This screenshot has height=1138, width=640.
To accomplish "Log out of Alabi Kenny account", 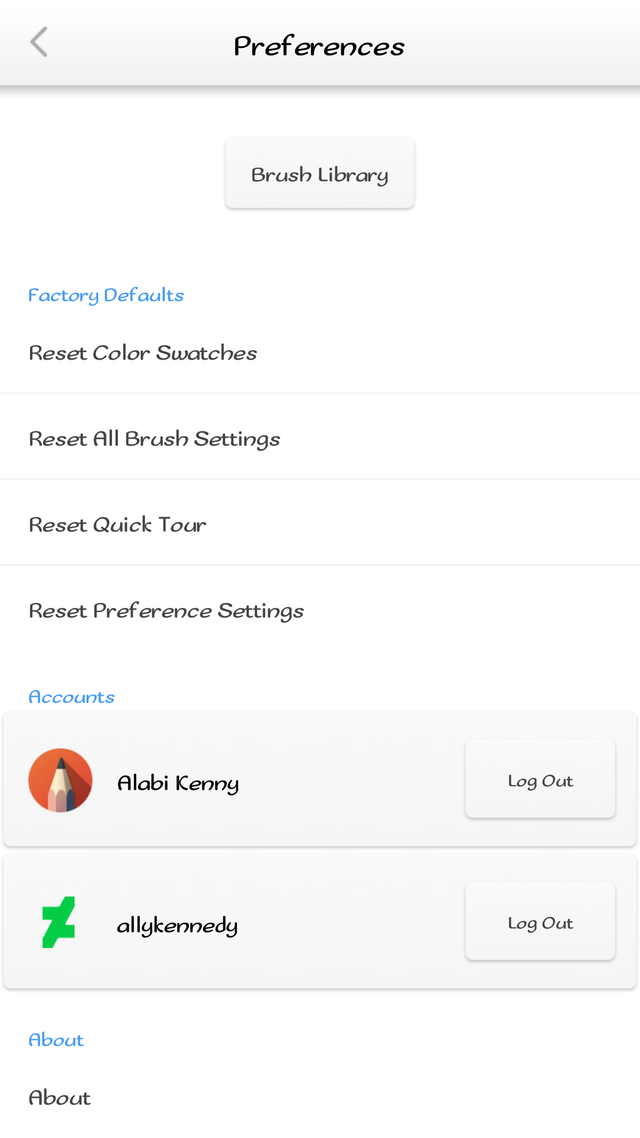I will (540, 781).
